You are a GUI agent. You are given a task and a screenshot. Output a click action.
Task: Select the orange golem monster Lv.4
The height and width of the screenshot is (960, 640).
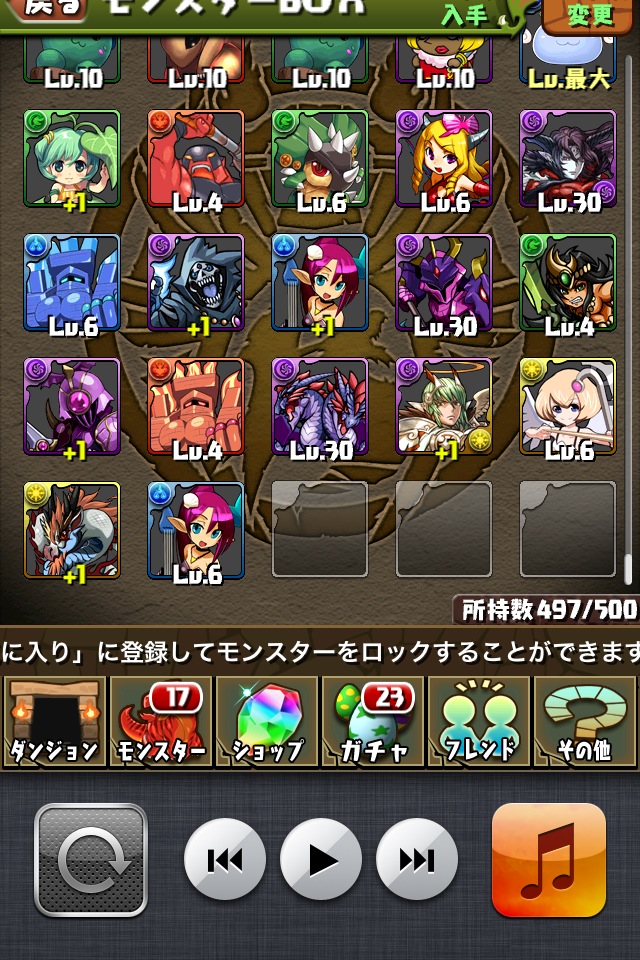196,407
